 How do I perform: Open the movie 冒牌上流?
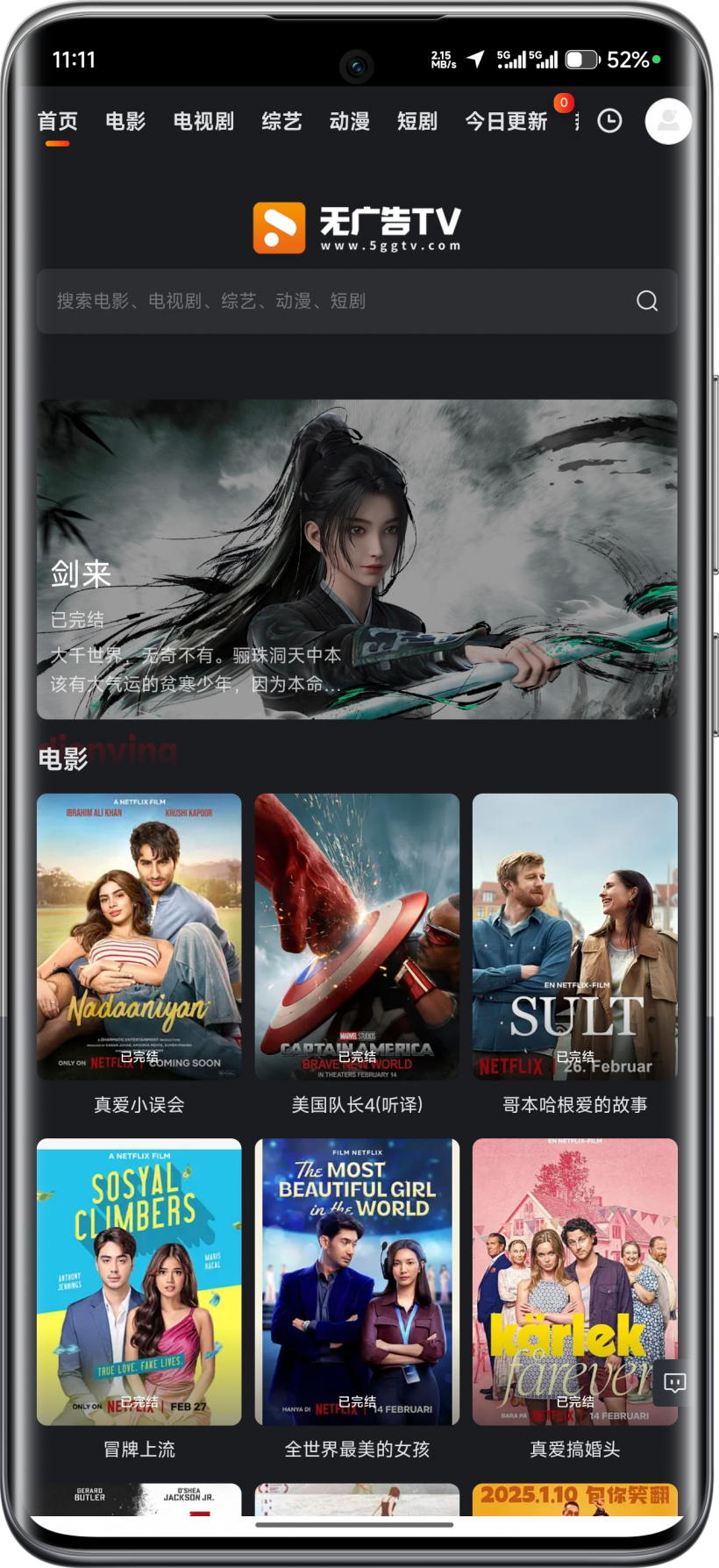tap(139, 1281)
